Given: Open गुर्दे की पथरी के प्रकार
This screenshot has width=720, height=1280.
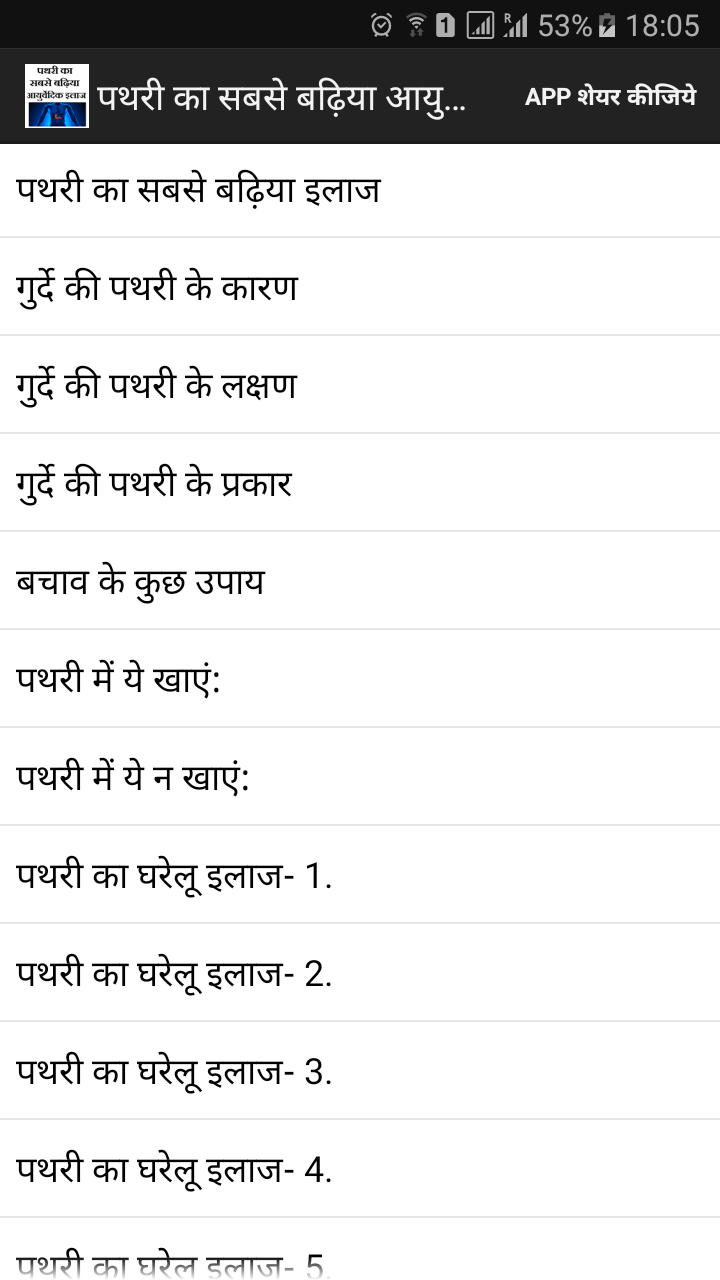Looking at the screenshot, I should tap(360, 484).
